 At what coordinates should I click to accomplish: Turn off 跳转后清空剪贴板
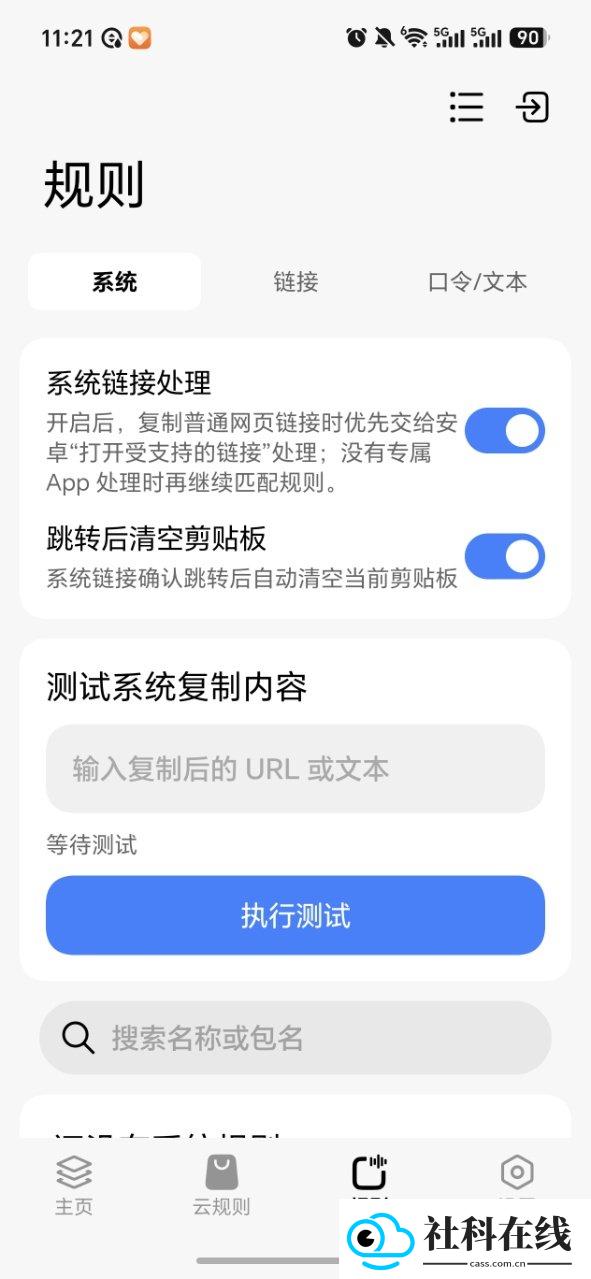(505, 557)
